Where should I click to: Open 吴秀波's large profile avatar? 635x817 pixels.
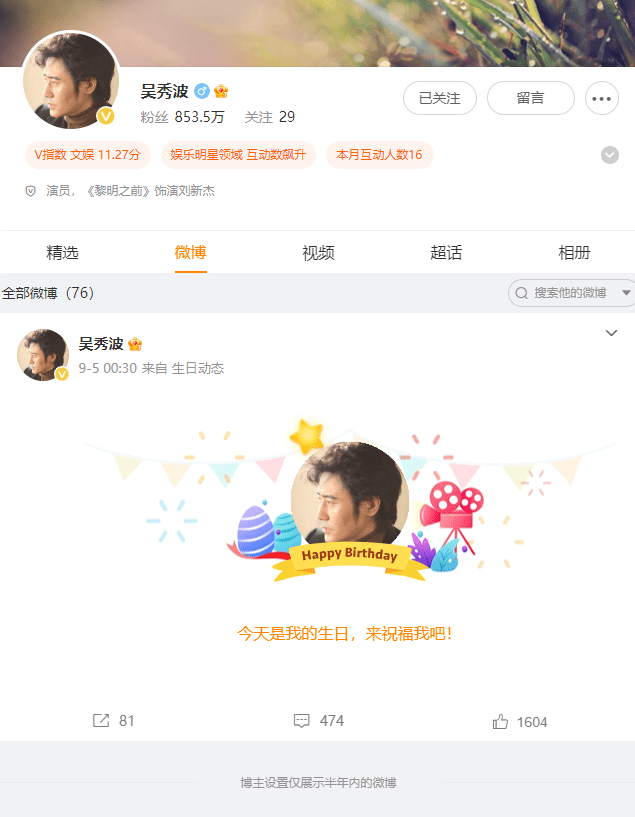[70, 82]
